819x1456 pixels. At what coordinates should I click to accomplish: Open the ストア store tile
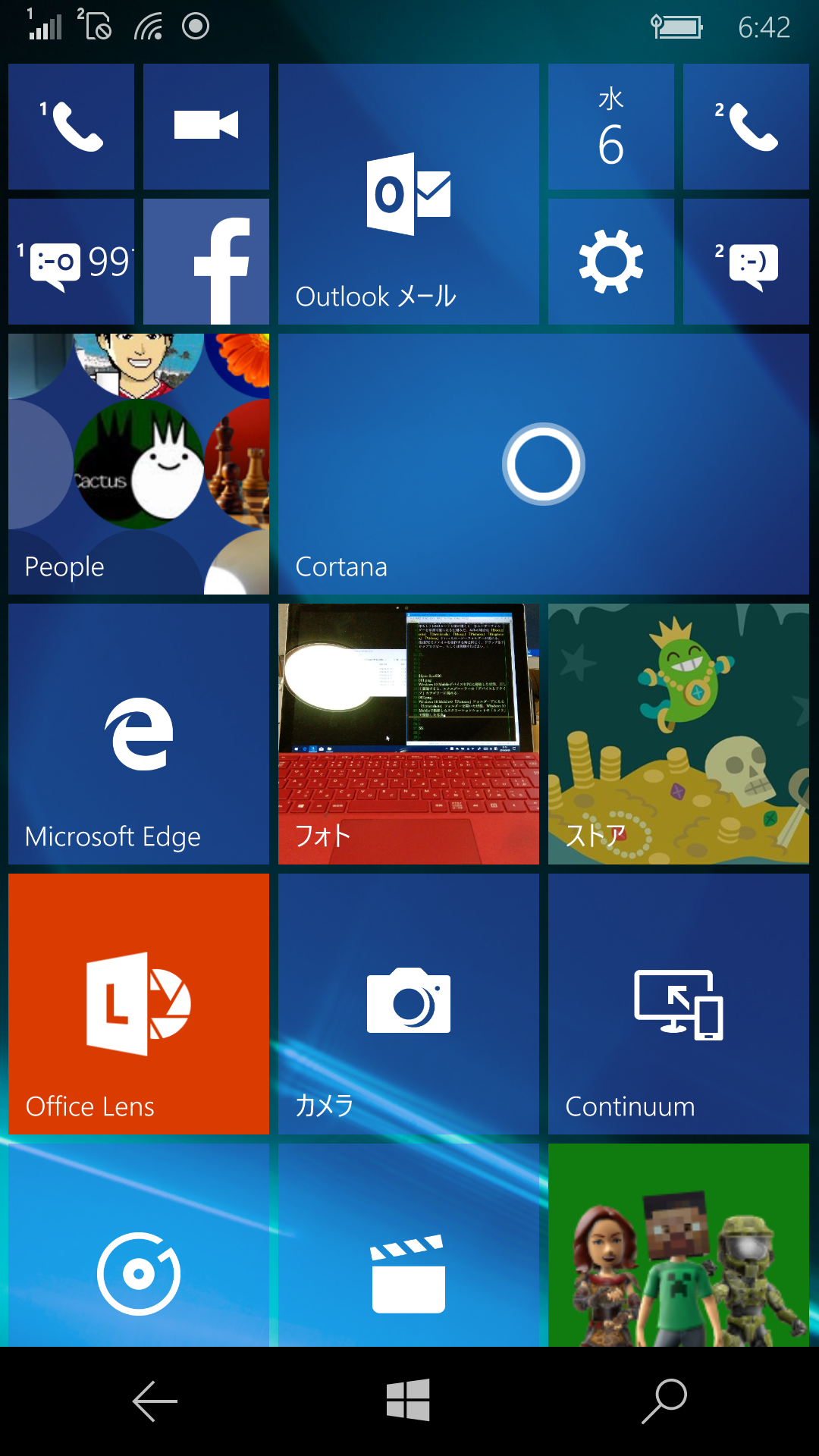coord(678,734)
